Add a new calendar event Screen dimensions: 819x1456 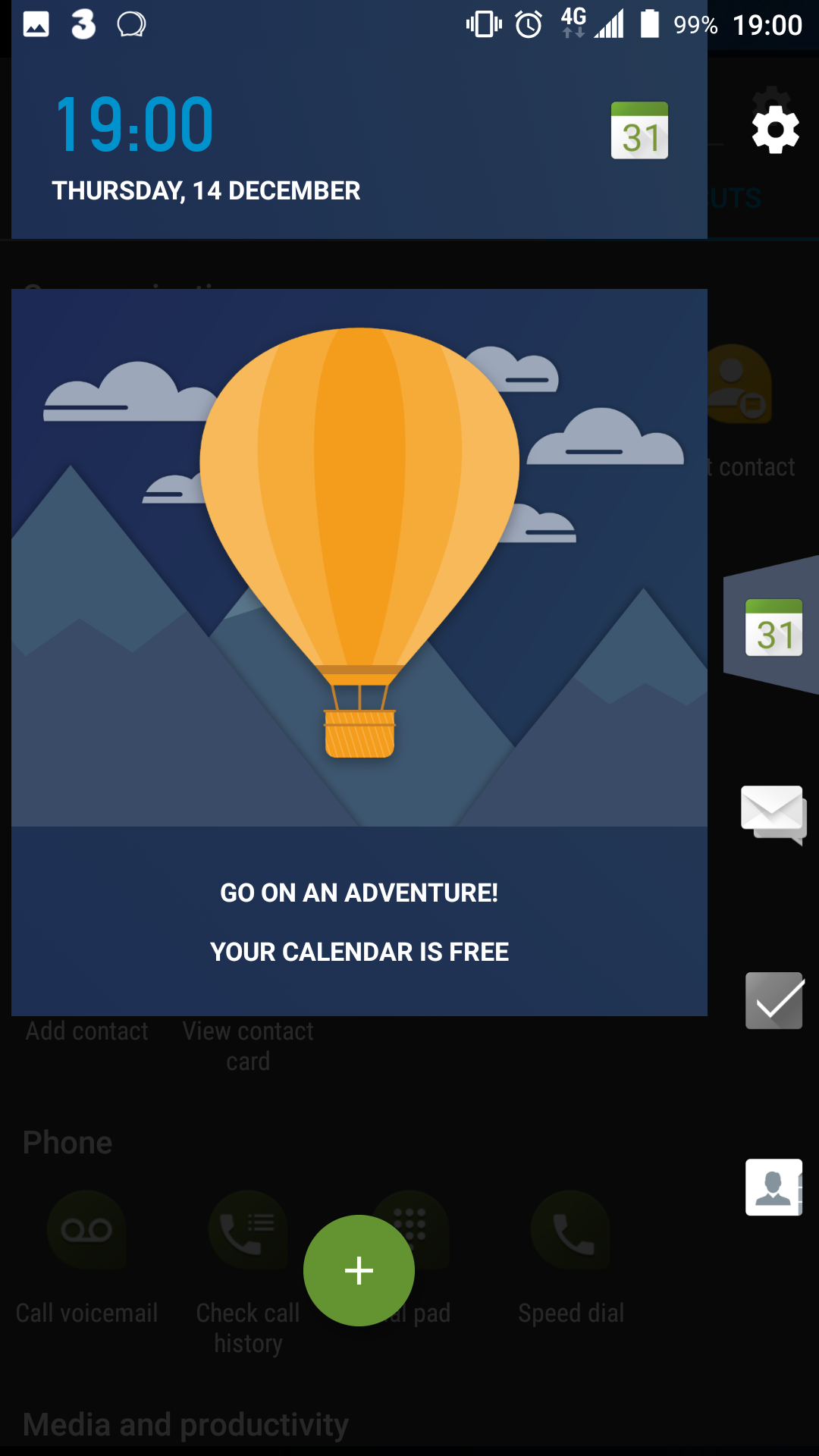tap(359, 1270)
